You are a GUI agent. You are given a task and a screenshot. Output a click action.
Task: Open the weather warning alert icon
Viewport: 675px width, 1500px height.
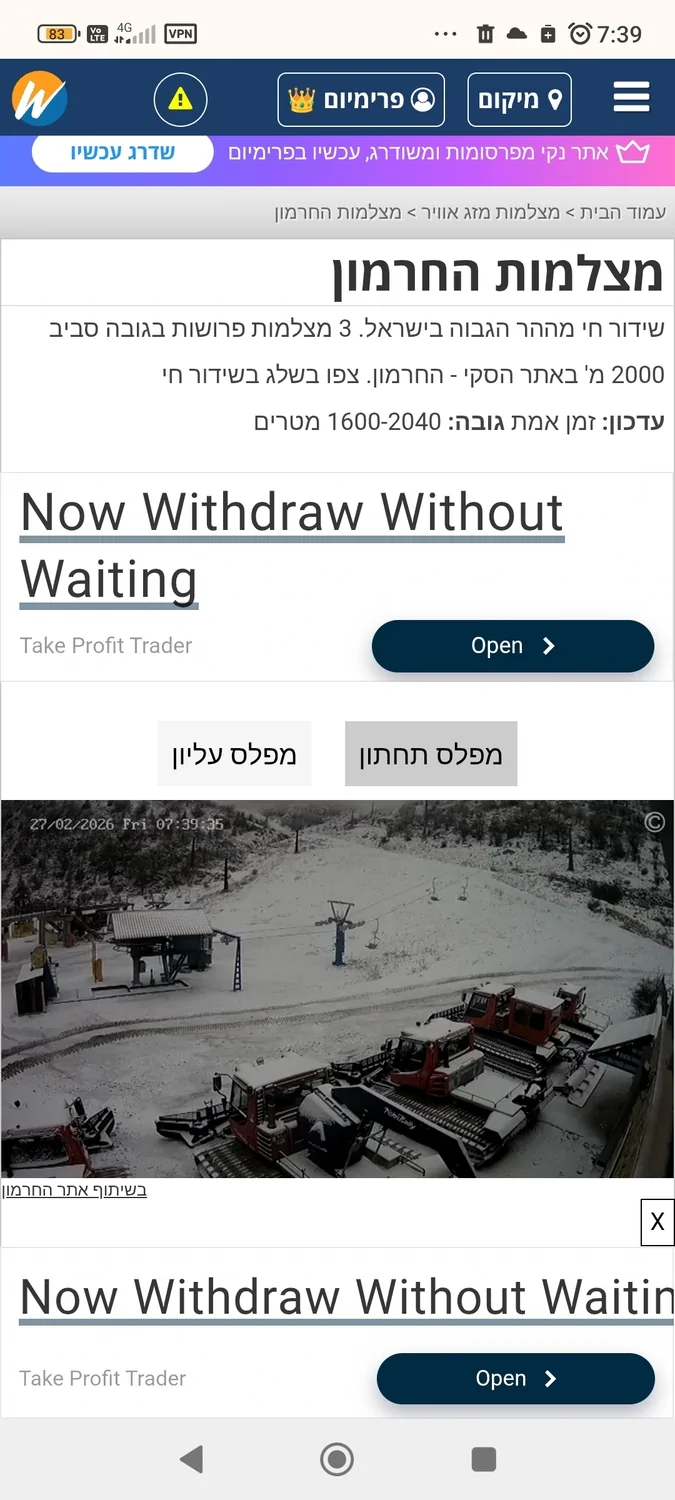(180, 100)
